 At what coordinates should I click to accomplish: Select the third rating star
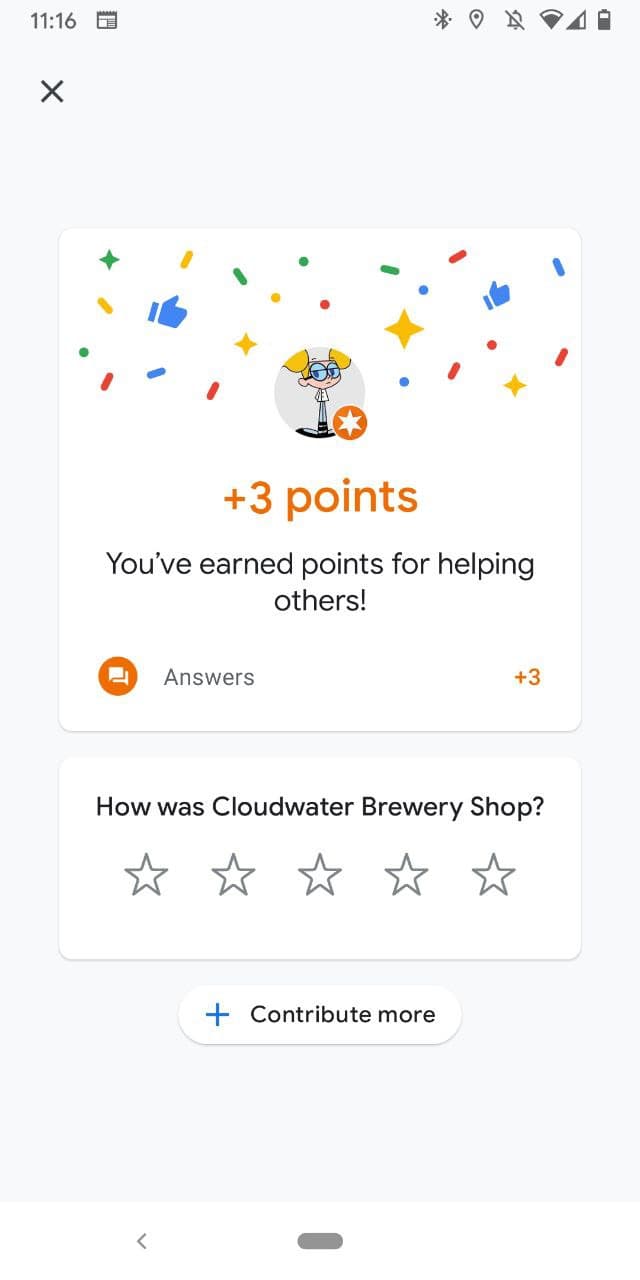click(320, 875)
